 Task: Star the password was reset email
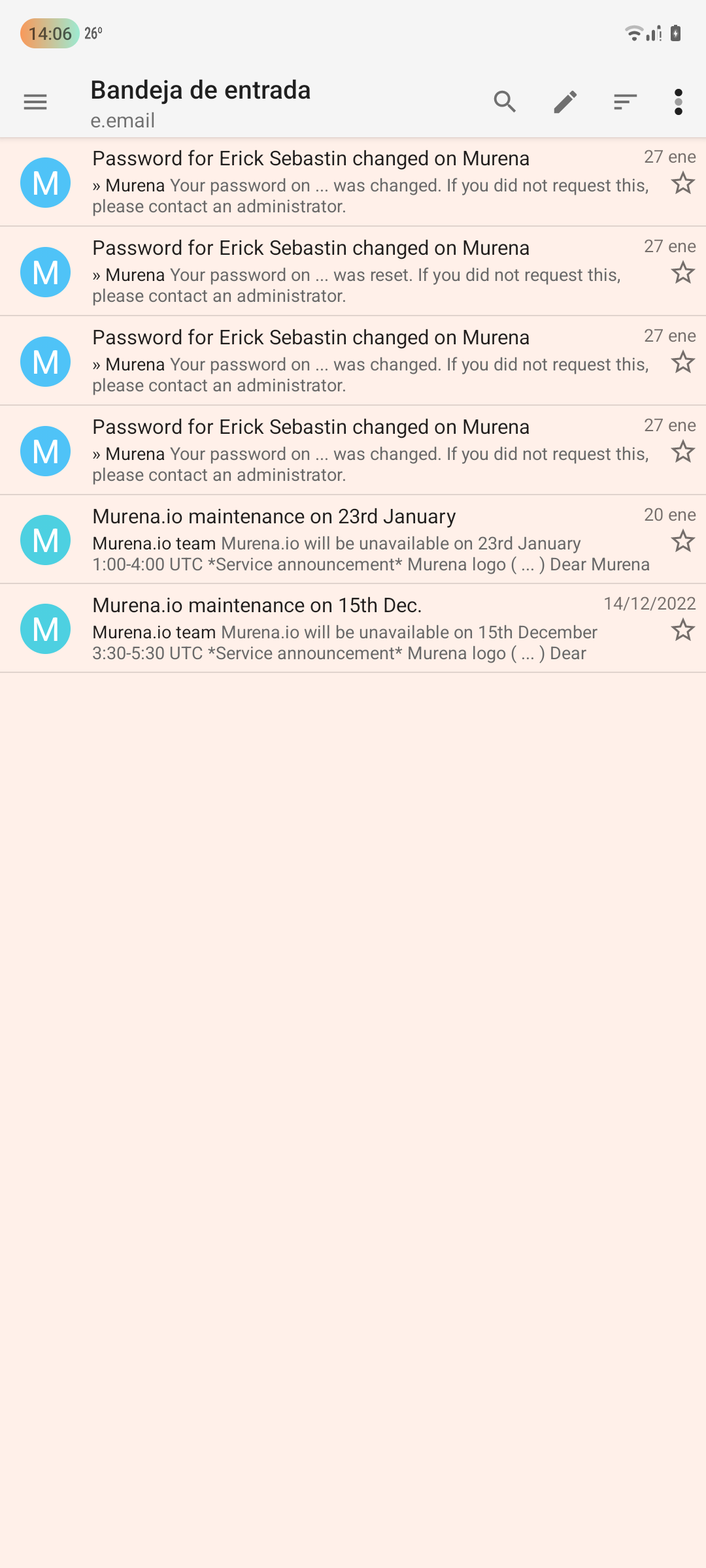point(683,273)
